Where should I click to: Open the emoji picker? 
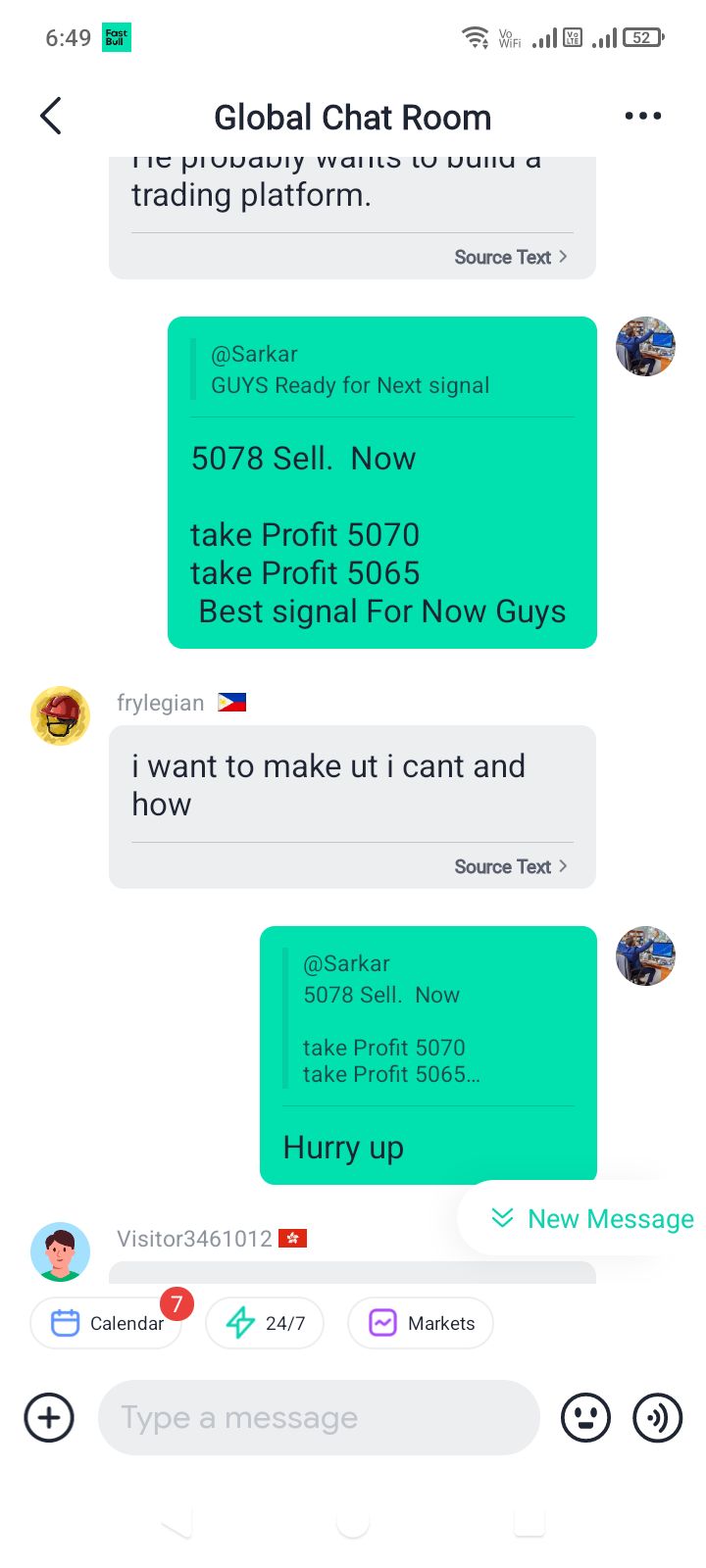coord(585,1417)
